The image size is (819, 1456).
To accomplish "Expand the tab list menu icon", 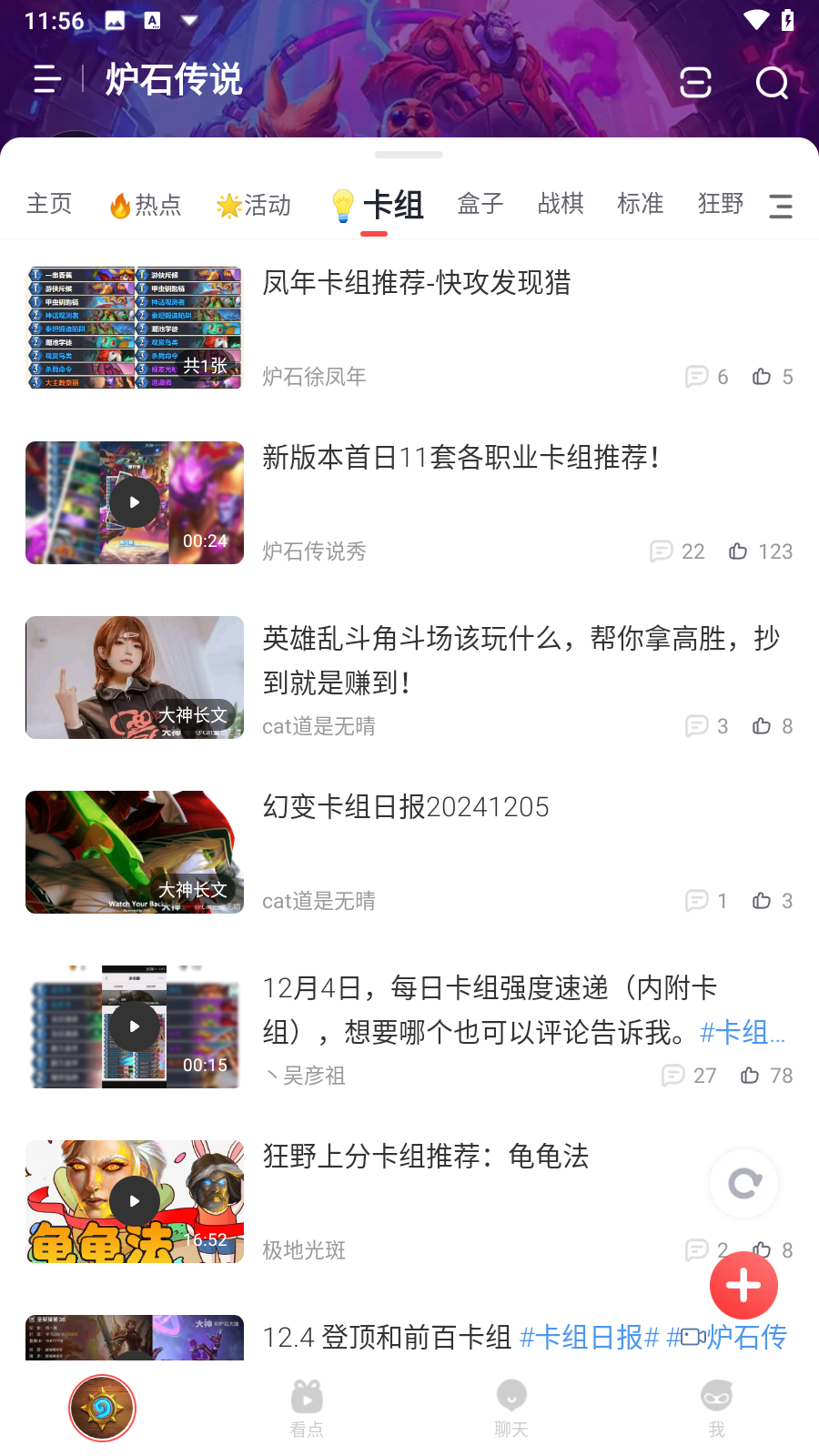I will click(x=780, y=207).
